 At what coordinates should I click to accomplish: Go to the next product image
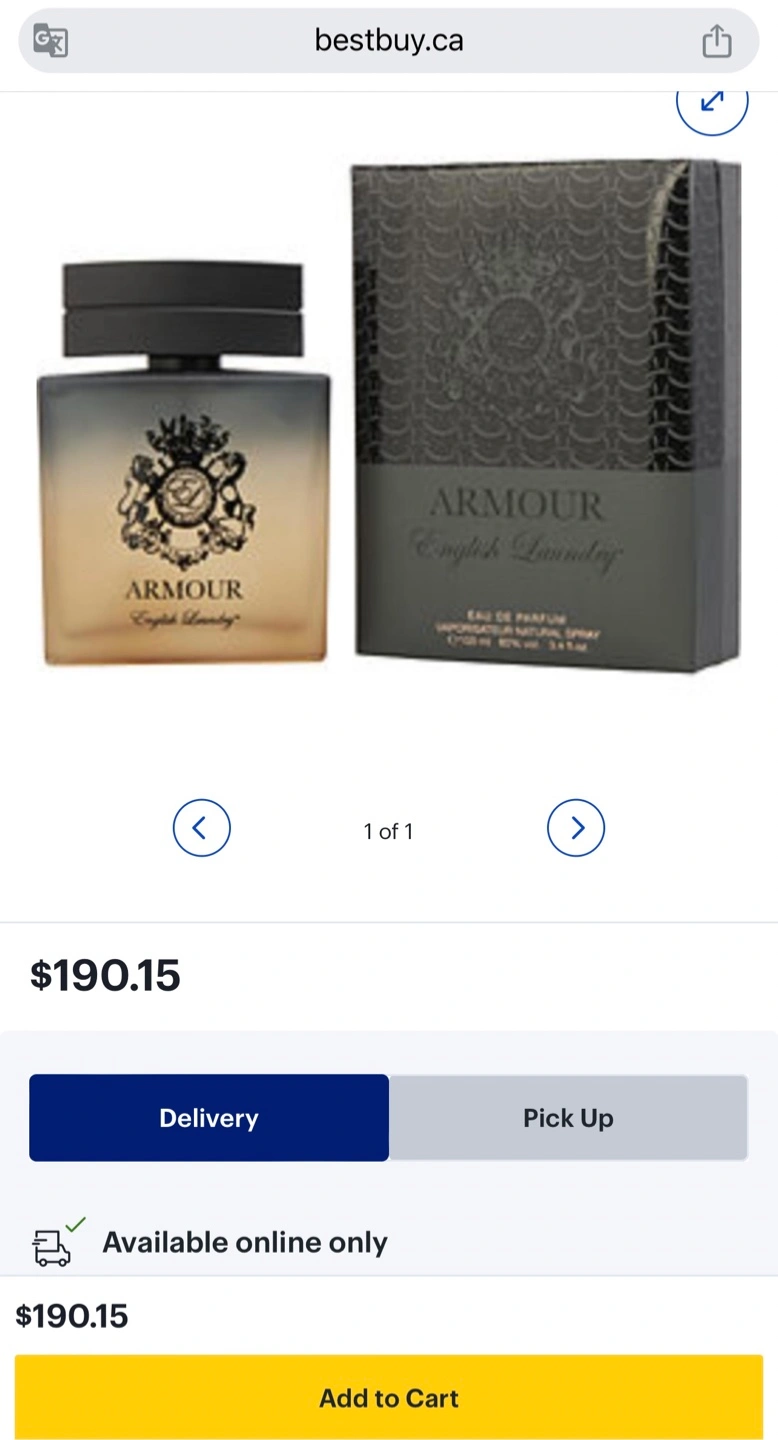click(576, 828)
